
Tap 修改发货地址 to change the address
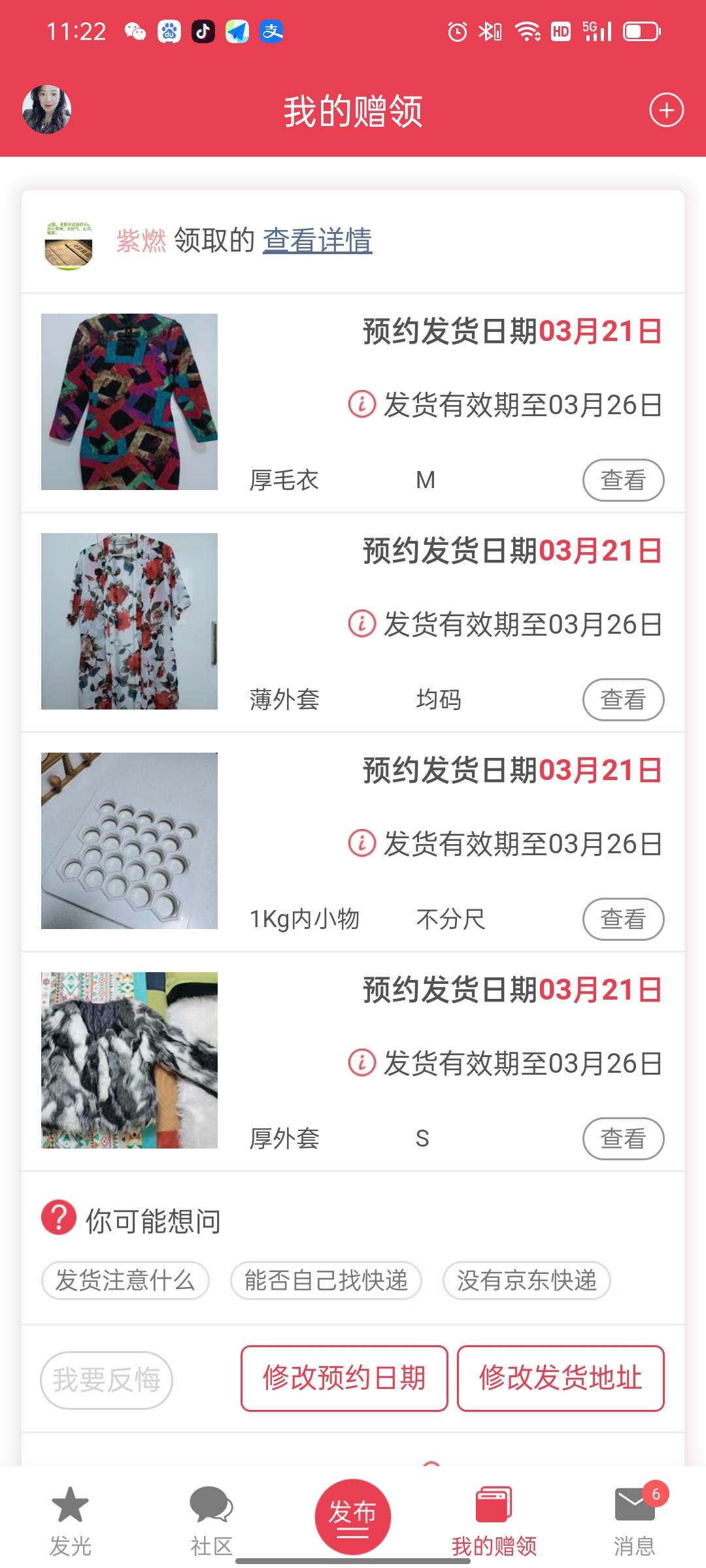click(x=561, y=1379)
